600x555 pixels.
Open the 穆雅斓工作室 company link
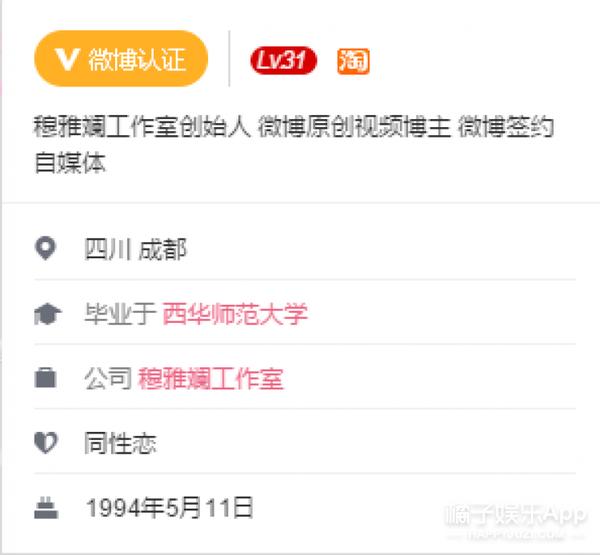click(x=210, y=378)
